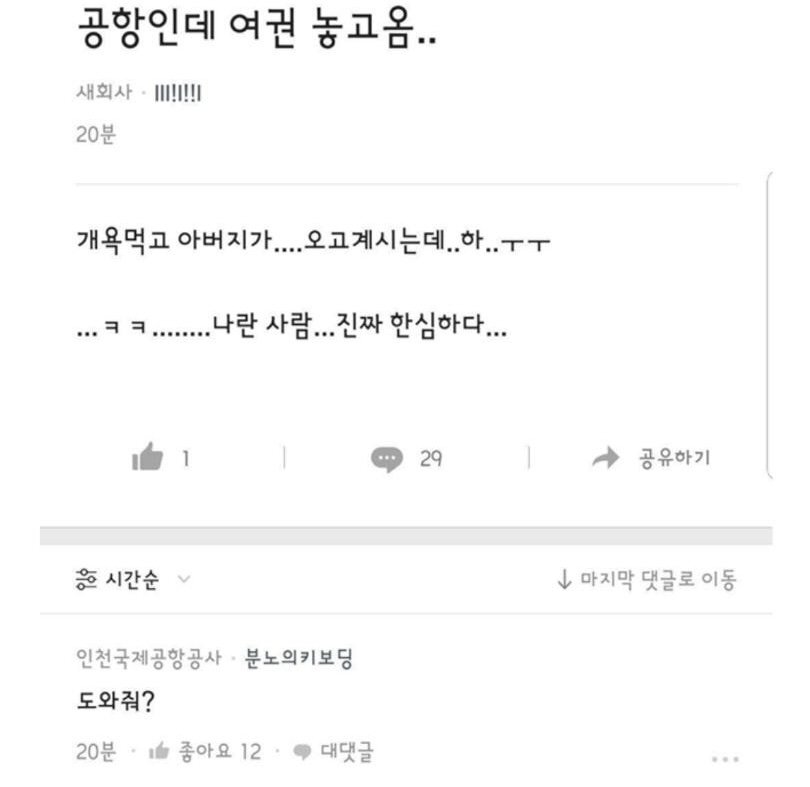Tap 공유하기 to share the post

[x=651, y=459]
